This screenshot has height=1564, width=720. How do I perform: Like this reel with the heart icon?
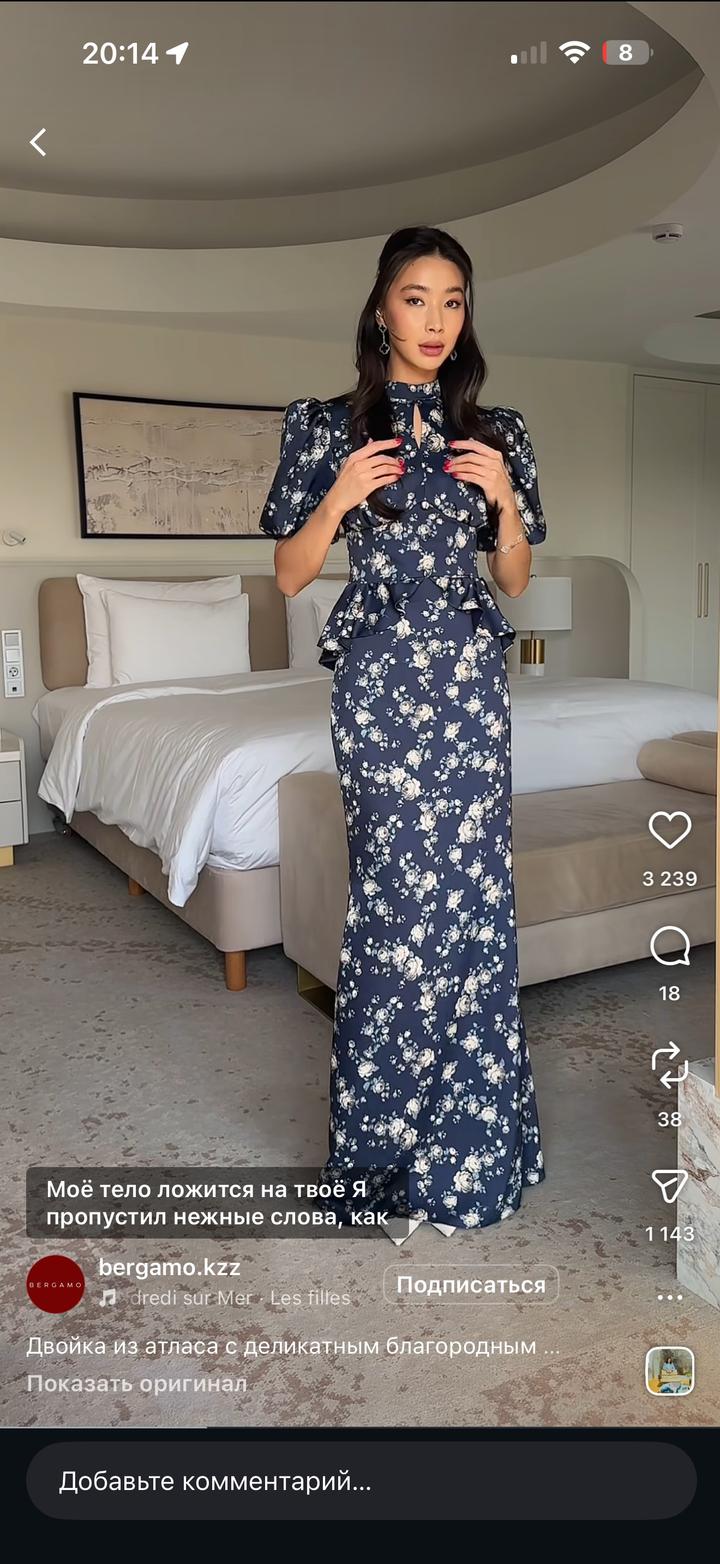[x=669, y=831]
